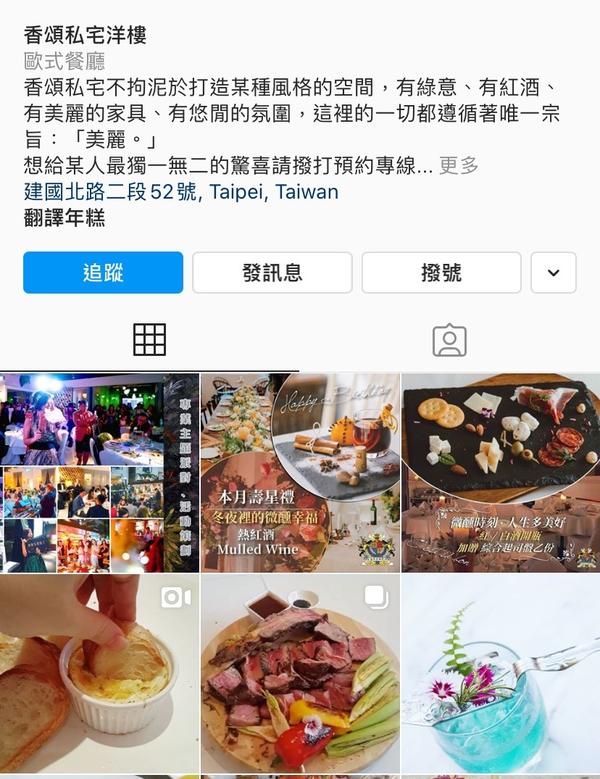Tap 撥號 to call the restaurant

(x=441, y=272)
